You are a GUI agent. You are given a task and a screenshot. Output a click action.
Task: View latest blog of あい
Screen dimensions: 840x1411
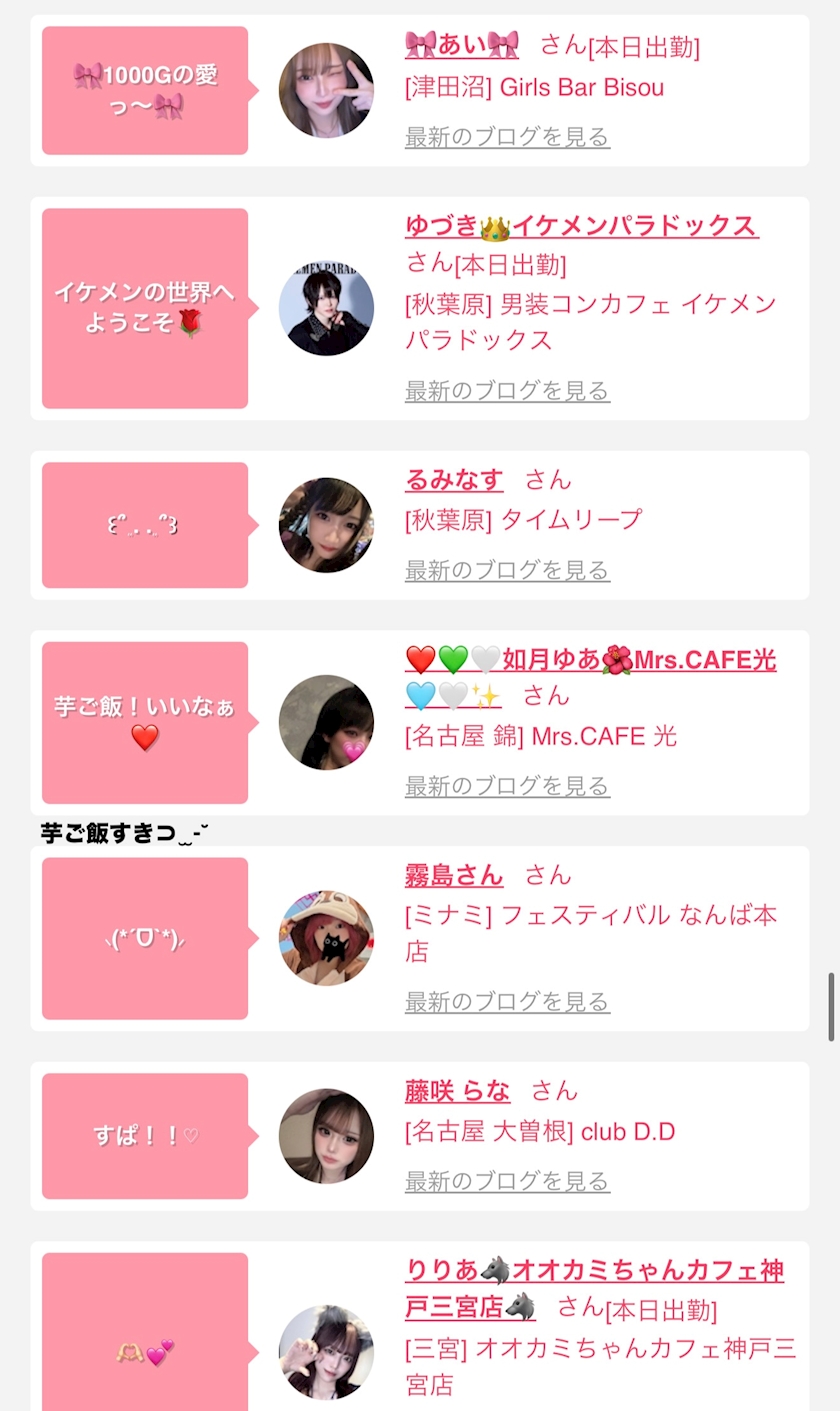pos(507,136)
